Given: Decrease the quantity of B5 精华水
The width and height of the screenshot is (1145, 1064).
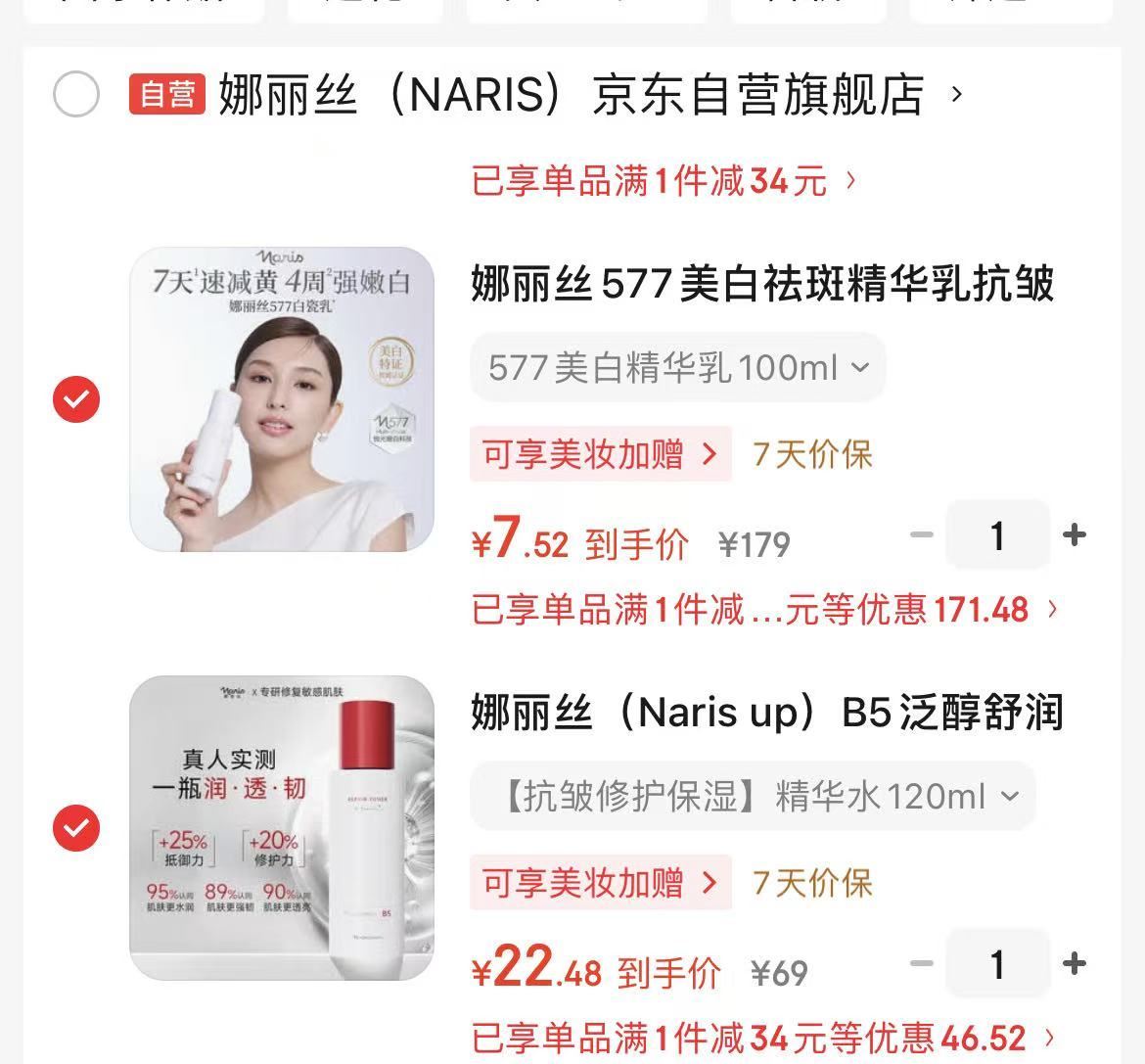Looking at the screenshot, I should [x=921, y=963].
